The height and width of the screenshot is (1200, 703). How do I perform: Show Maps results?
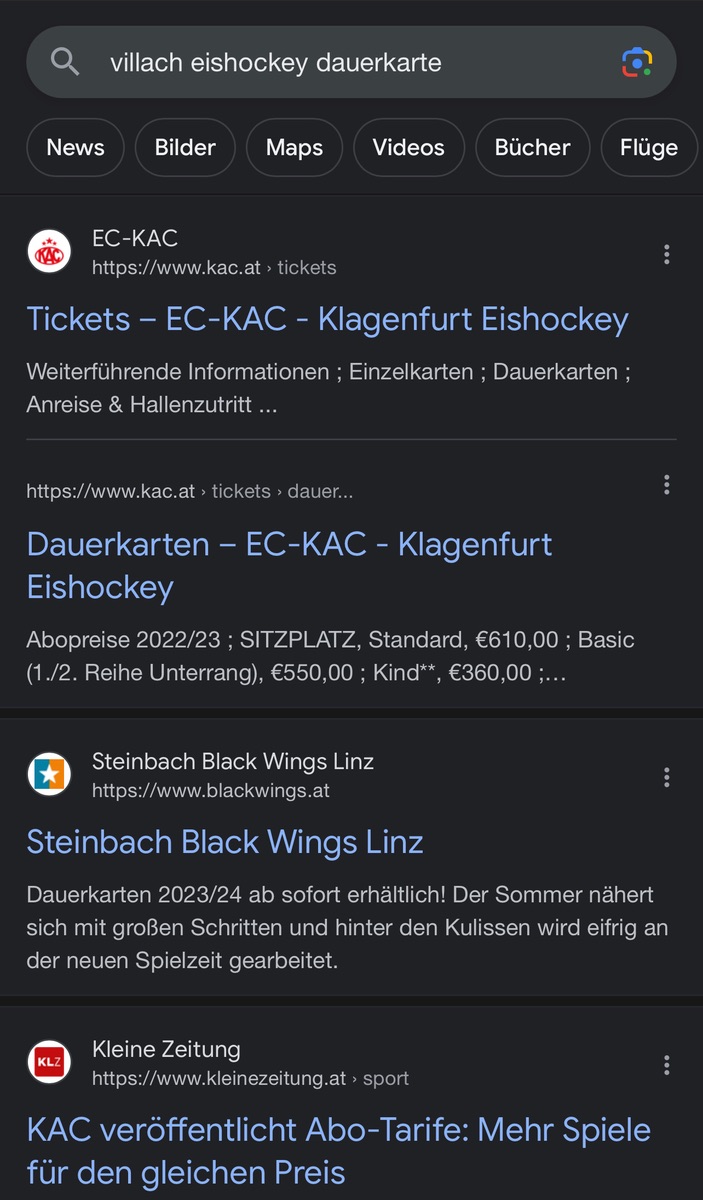coord(294,148)
